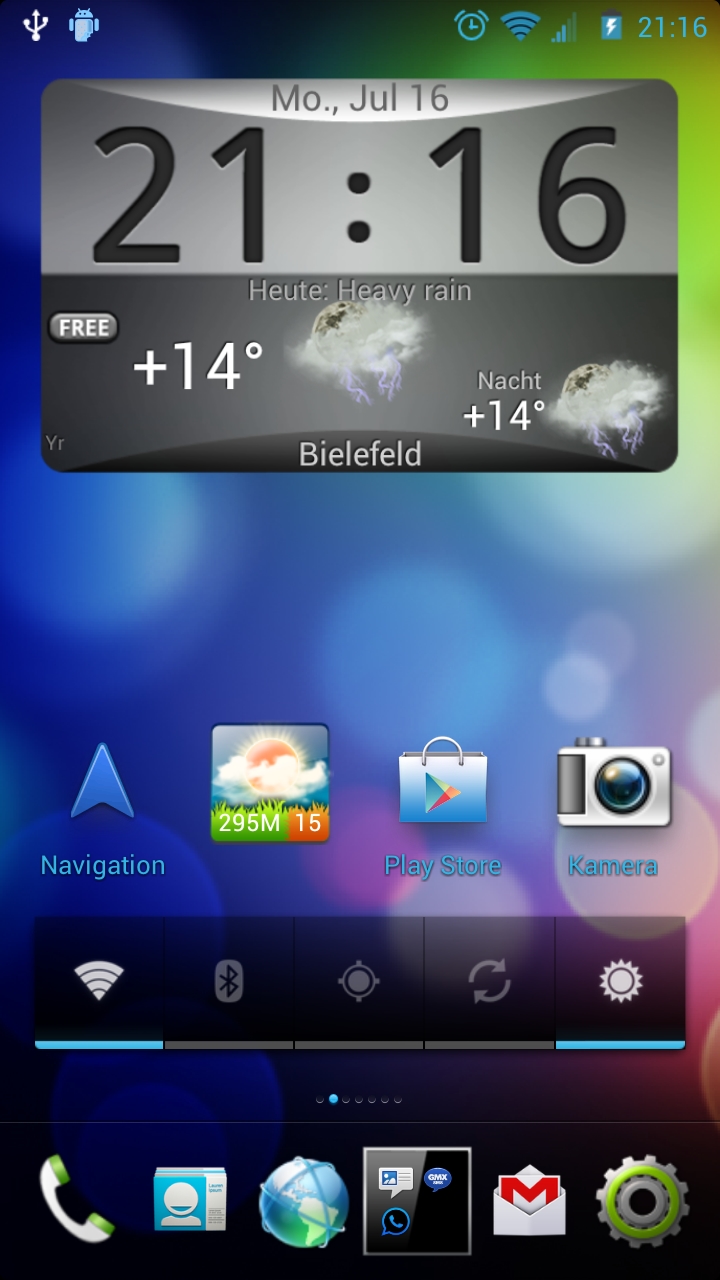Open the Bielefeld clock weather widget
Screen dimensions: 720x1280
pos(360,275)
